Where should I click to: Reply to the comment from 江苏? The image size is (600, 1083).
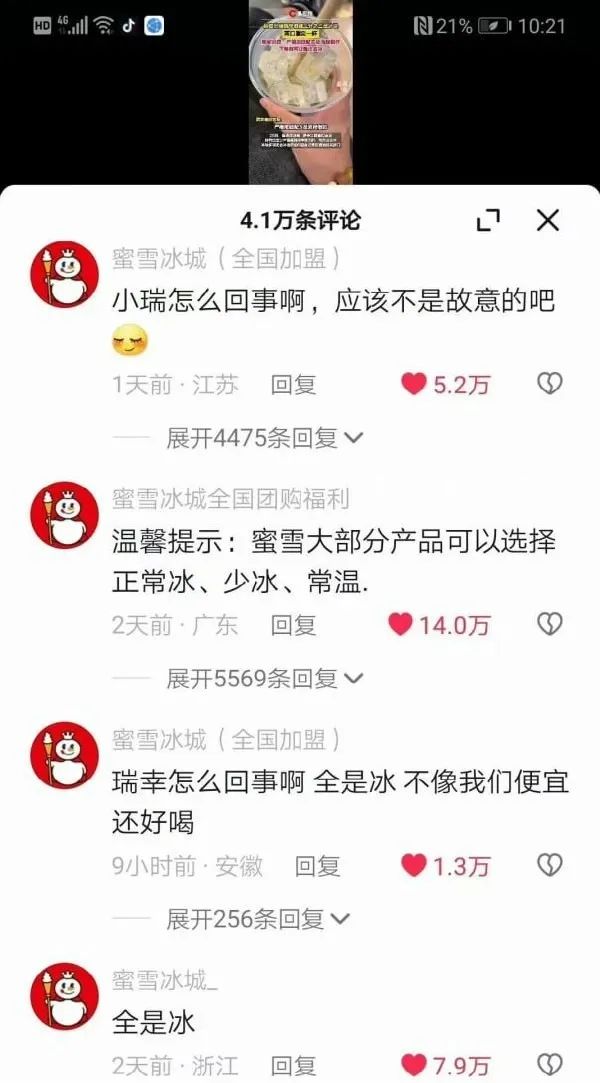click(x=293, y=385)
